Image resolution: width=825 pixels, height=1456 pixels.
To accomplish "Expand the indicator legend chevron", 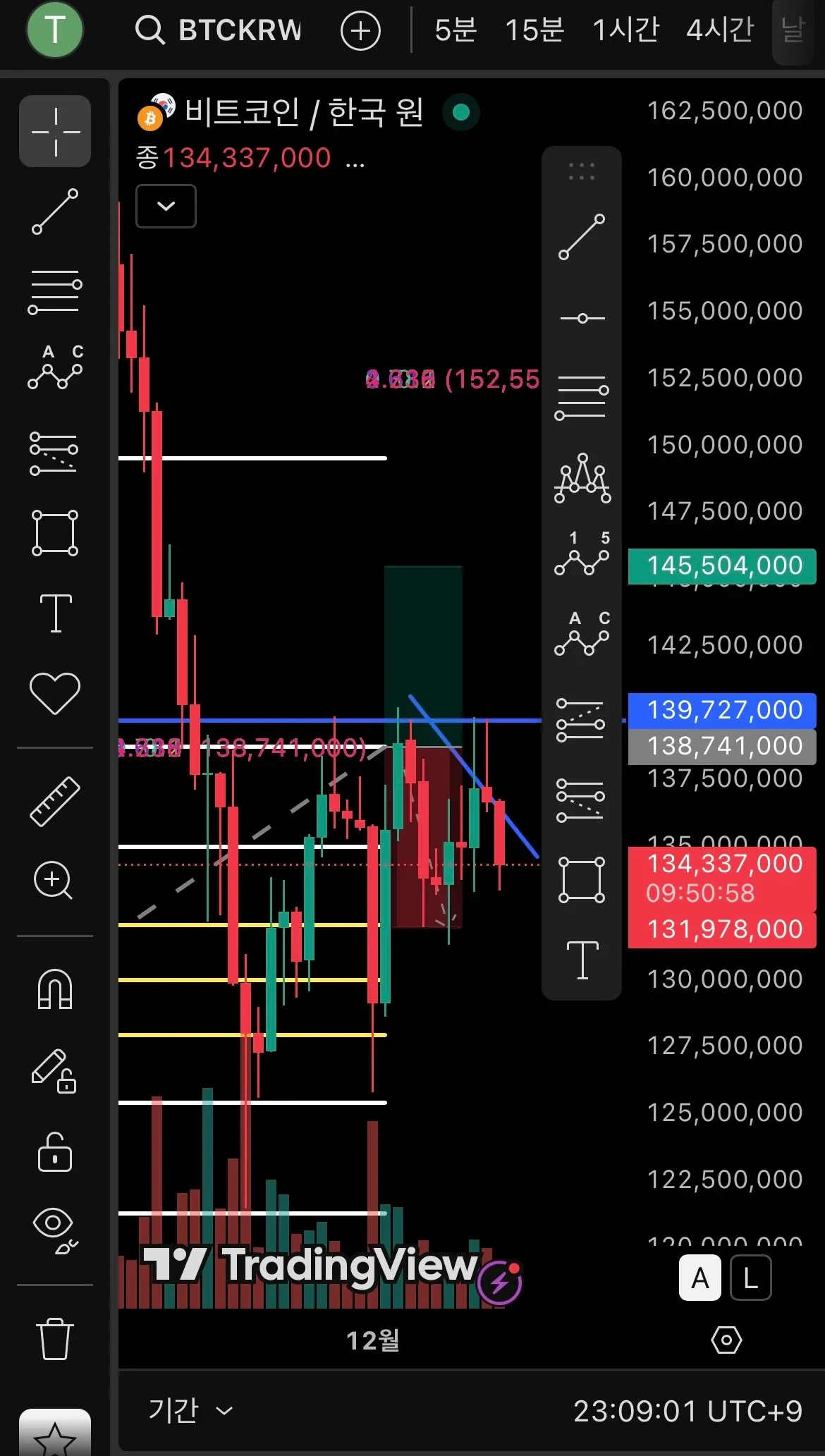I will 166,206.
